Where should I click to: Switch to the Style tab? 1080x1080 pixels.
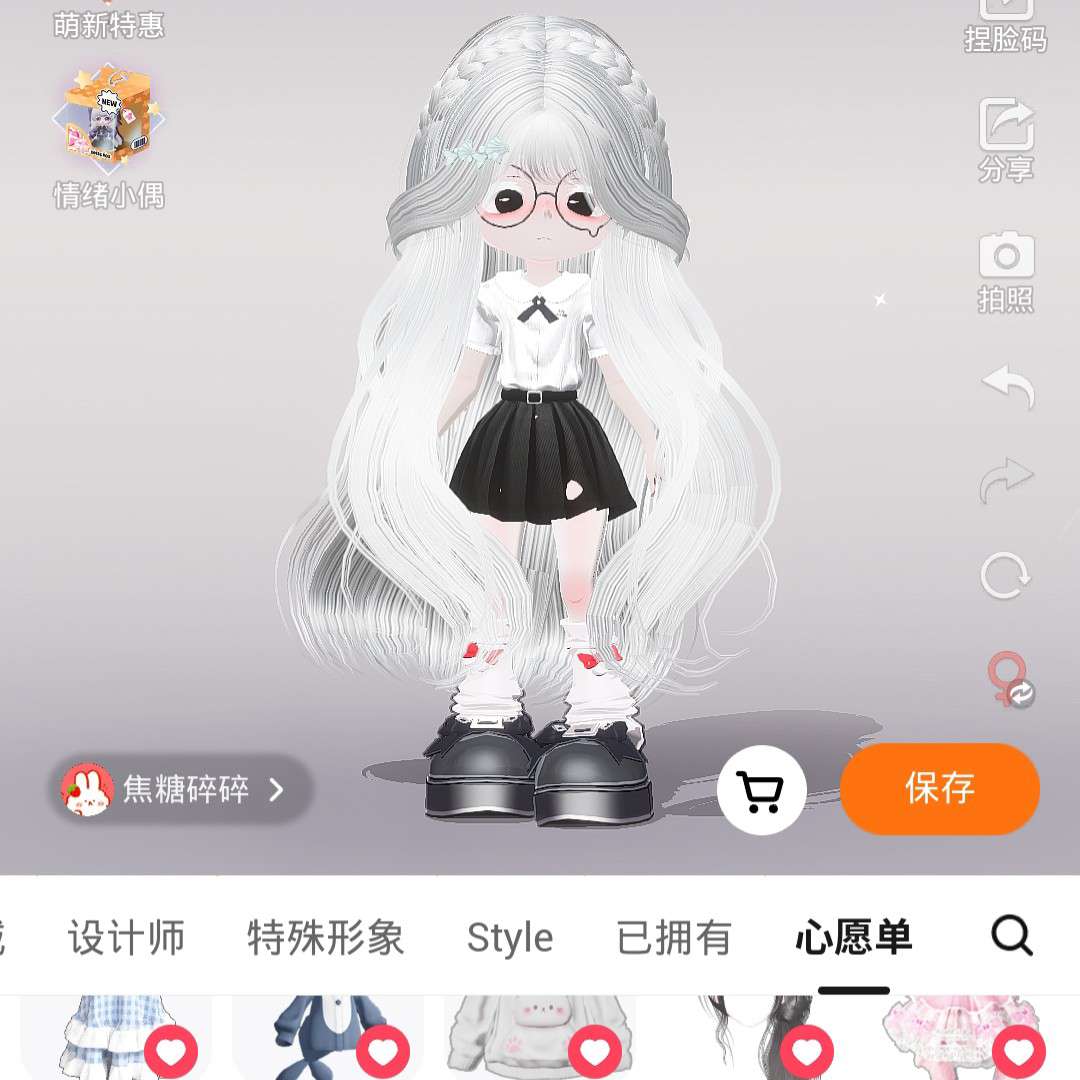pyautogui.click(x=509, y=938)
